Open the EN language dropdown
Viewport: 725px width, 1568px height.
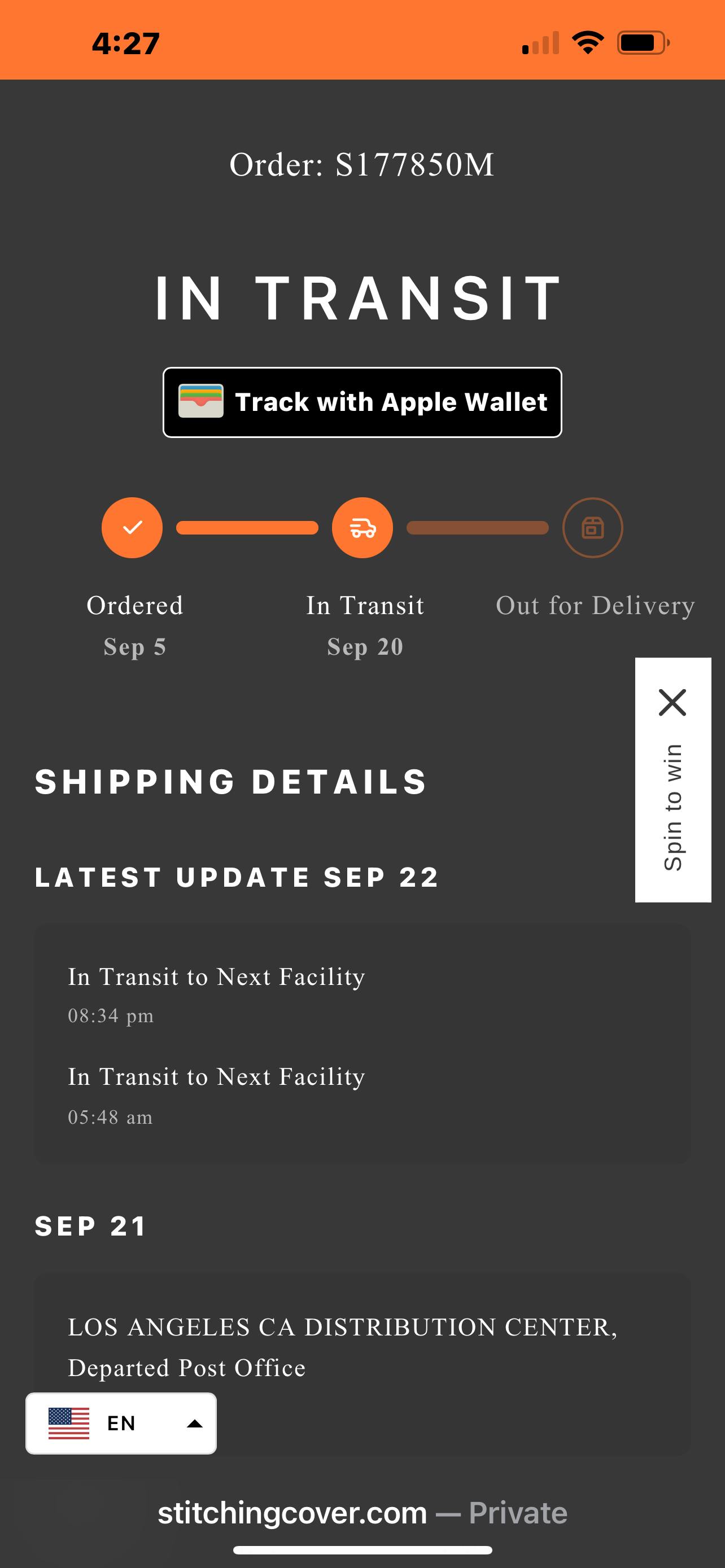click(121, 1423)
